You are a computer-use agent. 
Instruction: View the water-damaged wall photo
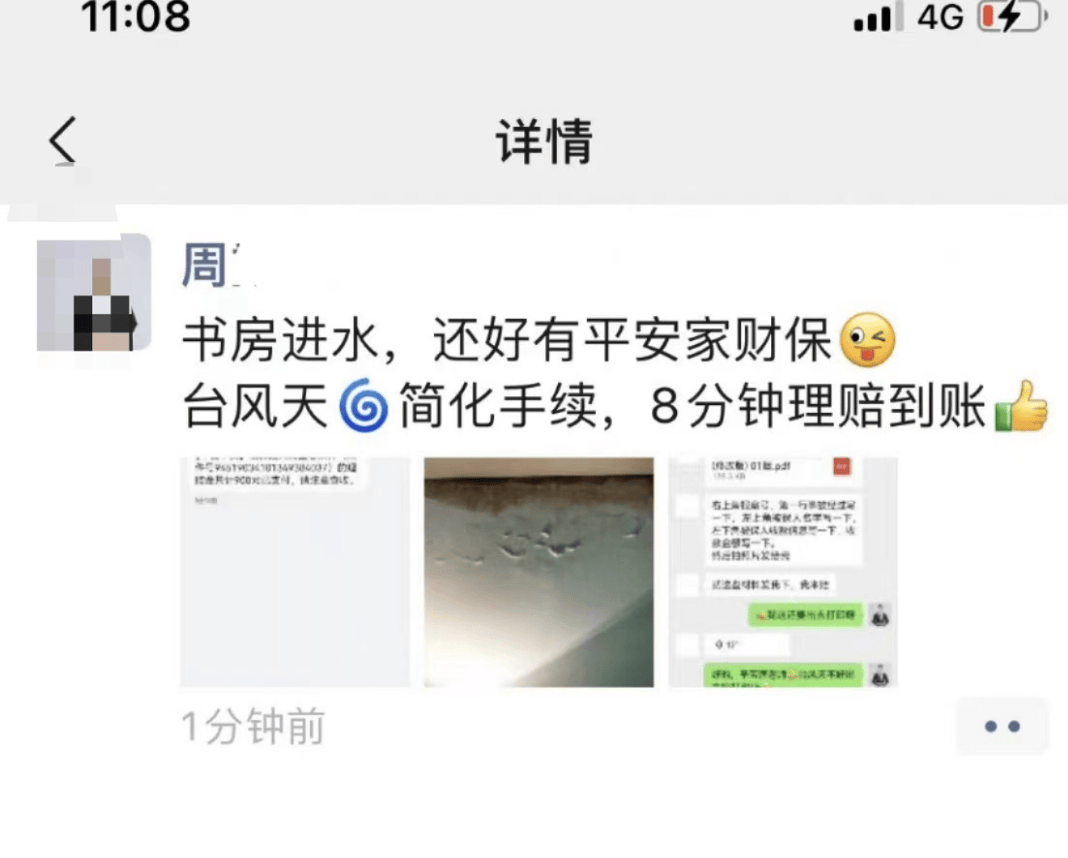coord(539,572)
